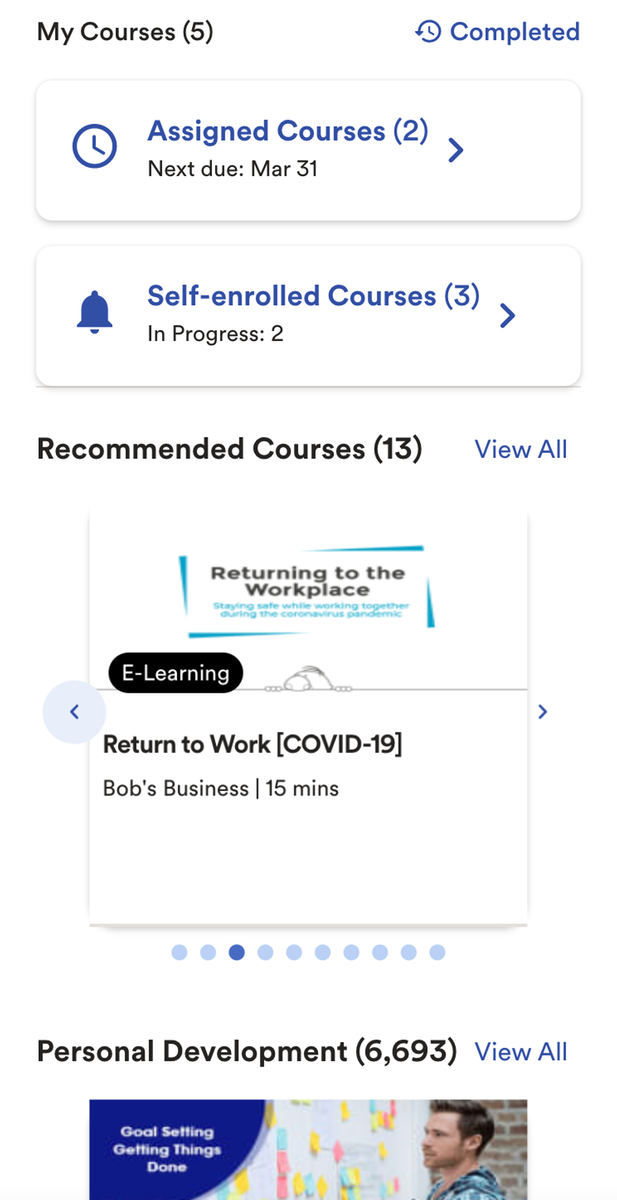Go to previous recommended course
This screenshot has height=1200, width=617.
(x=74, y=712)
